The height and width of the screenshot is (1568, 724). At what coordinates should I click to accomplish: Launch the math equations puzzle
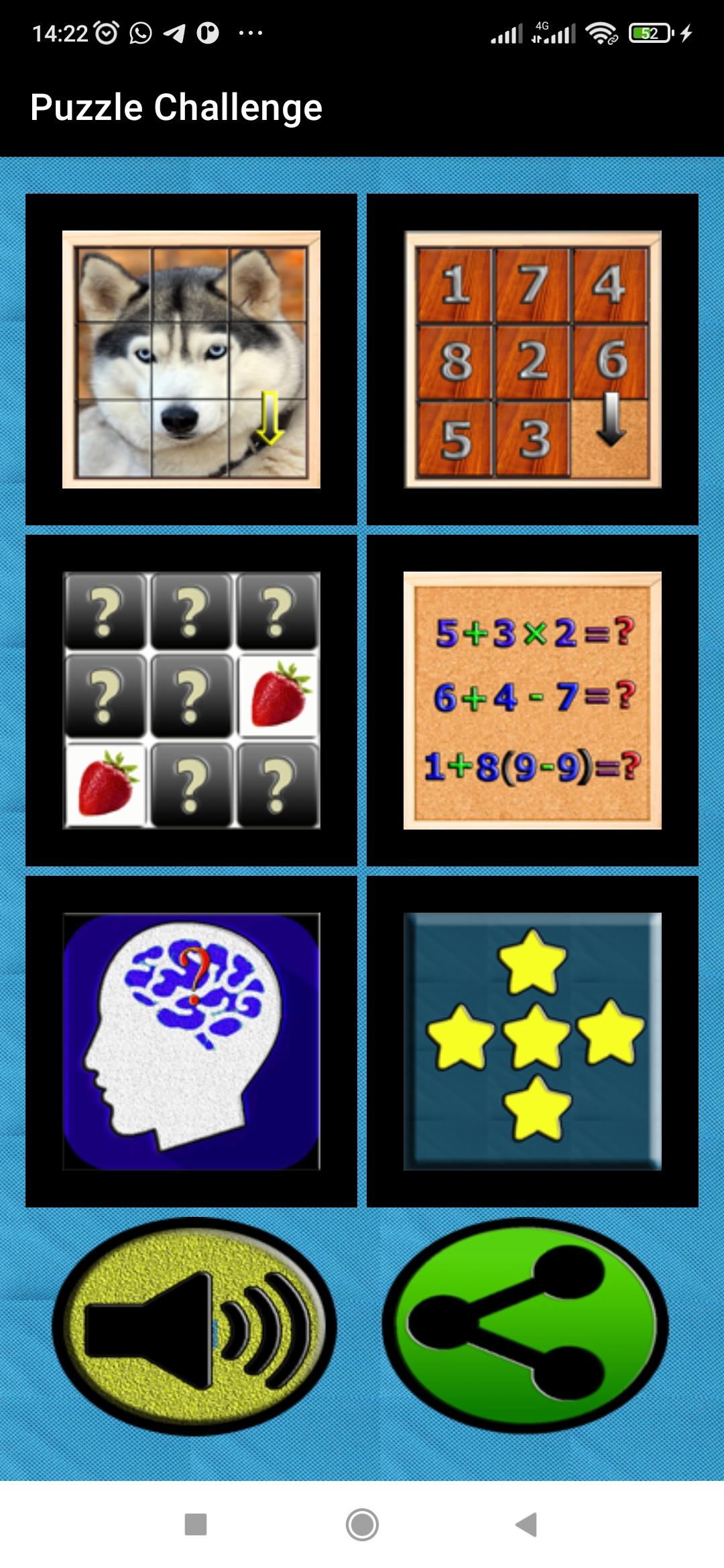532,700
